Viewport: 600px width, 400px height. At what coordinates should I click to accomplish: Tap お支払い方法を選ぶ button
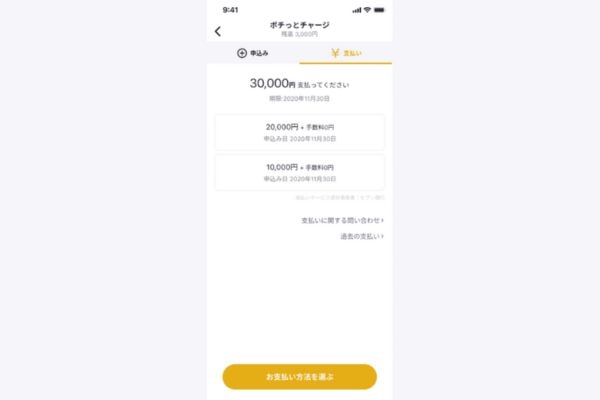299,377
